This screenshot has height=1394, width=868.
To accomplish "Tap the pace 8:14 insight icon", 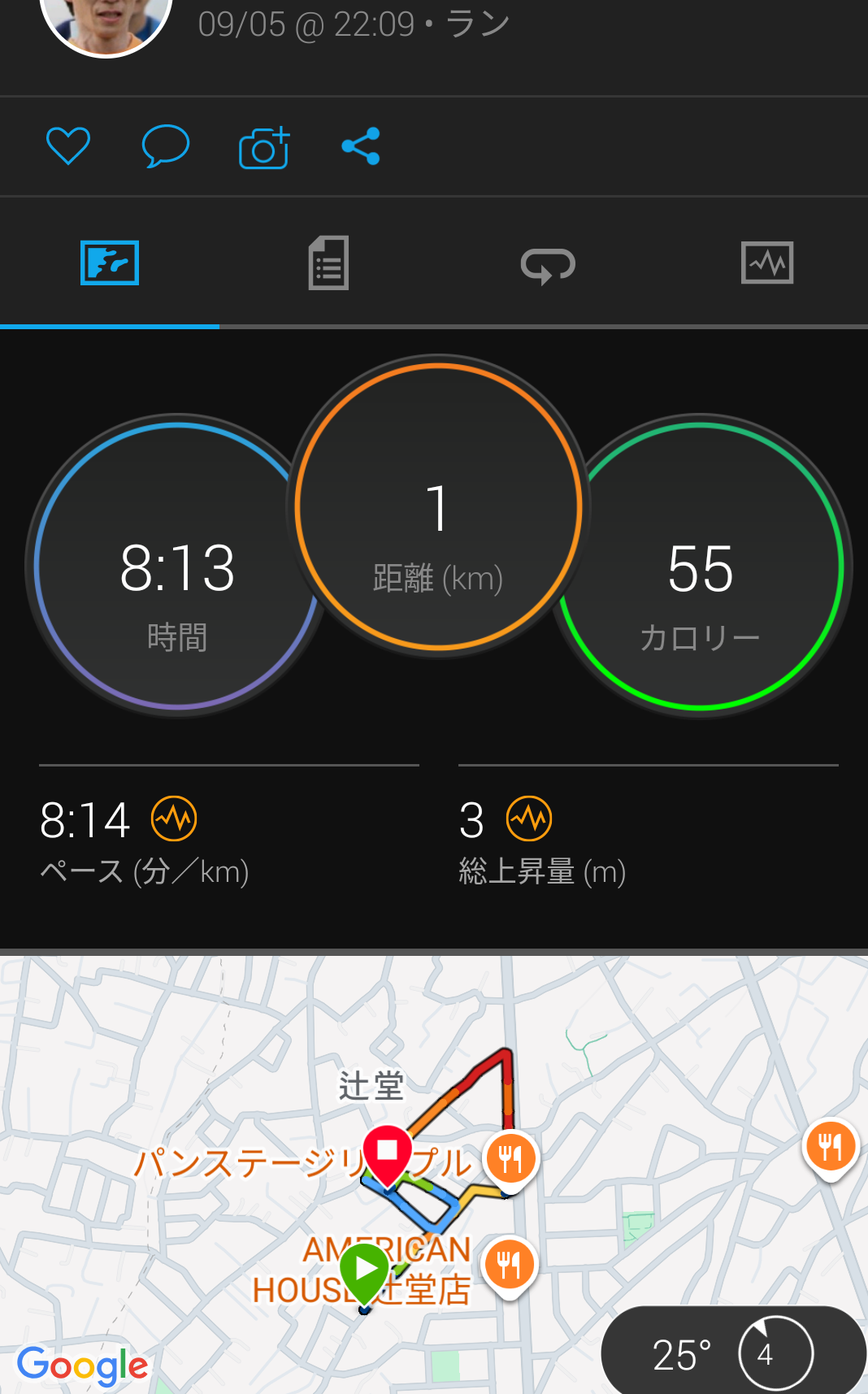I will pos(174,819).
